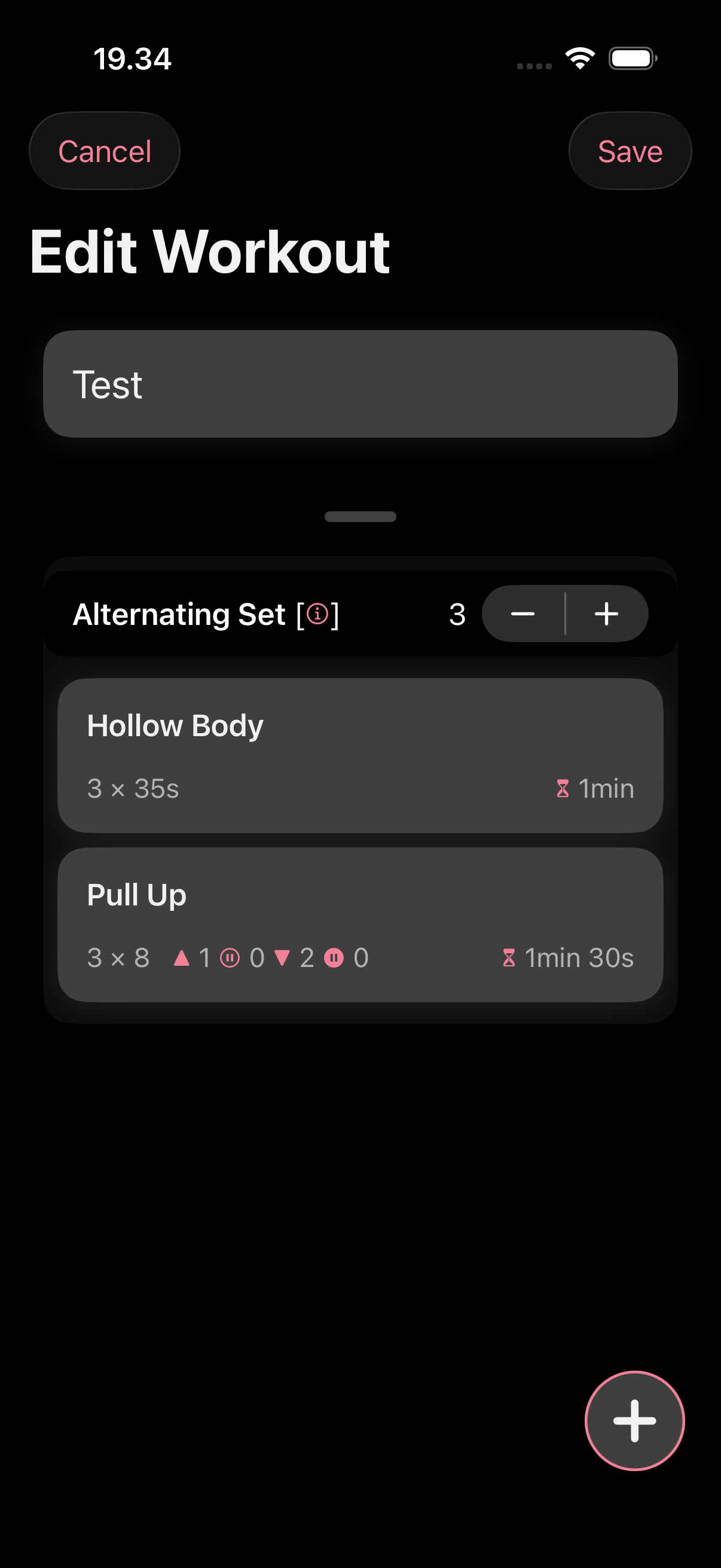Open the Alternating Set info icon
Screen dimensions: 721x1568
tap(317, 615)
